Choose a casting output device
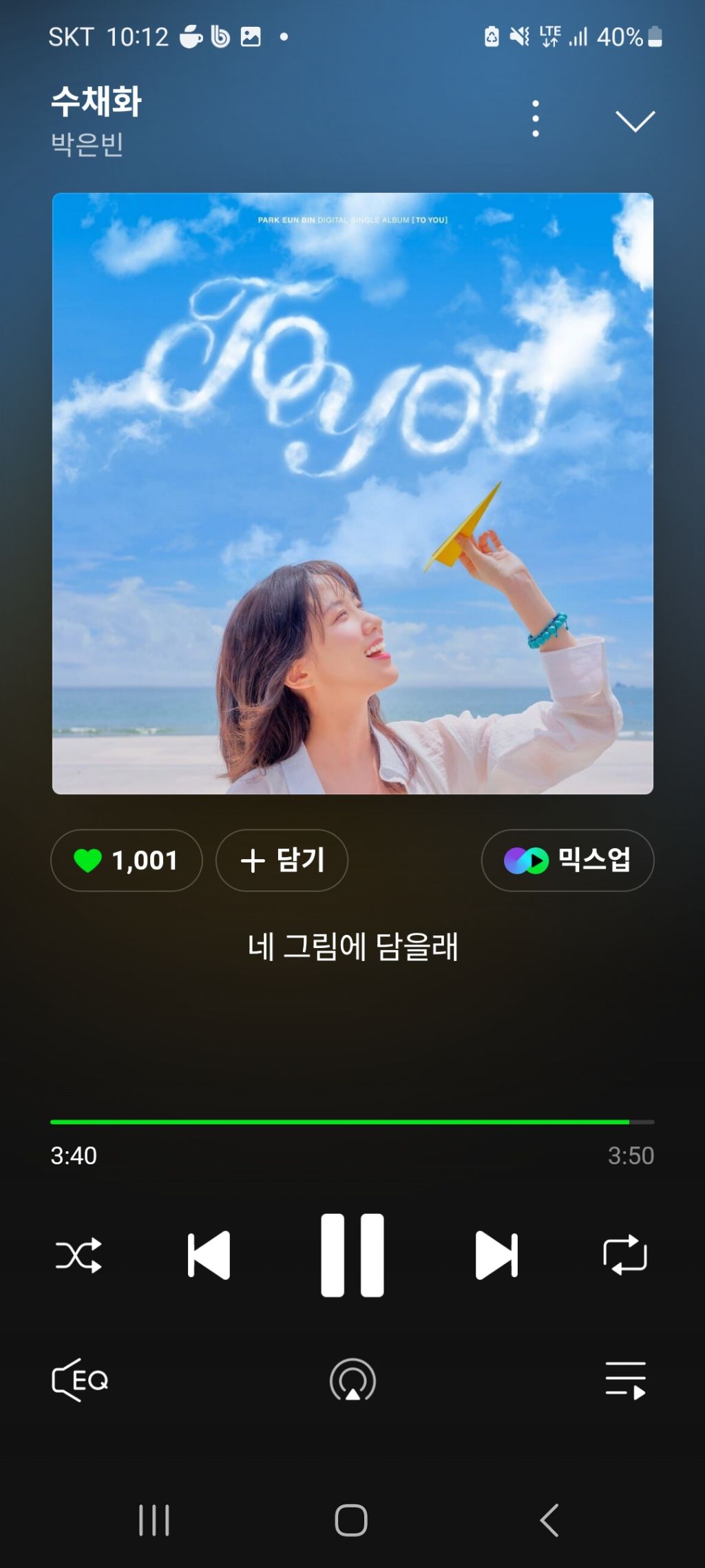 click(x=352, y=1380)
